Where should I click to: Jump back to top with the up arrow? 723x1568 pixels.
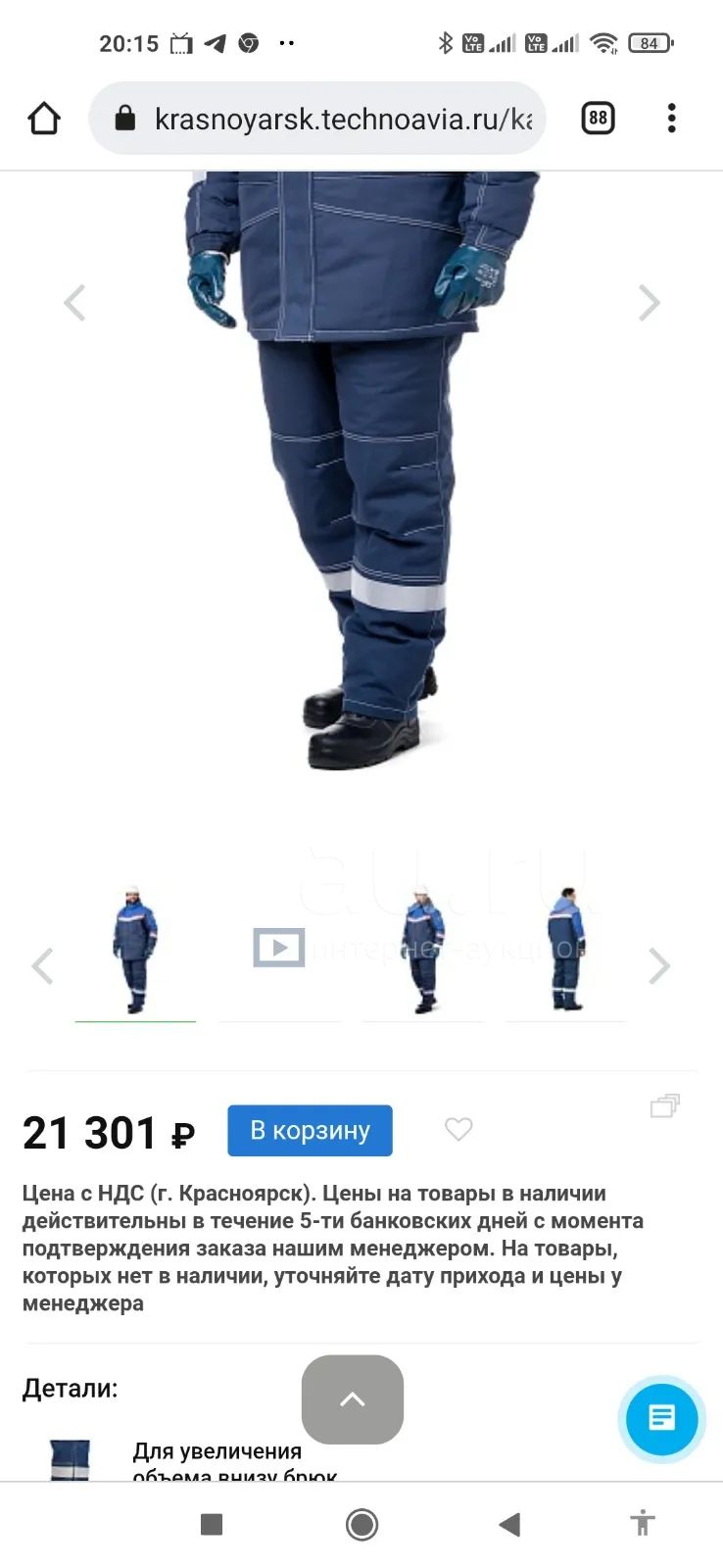click(x=353, y=1399)
